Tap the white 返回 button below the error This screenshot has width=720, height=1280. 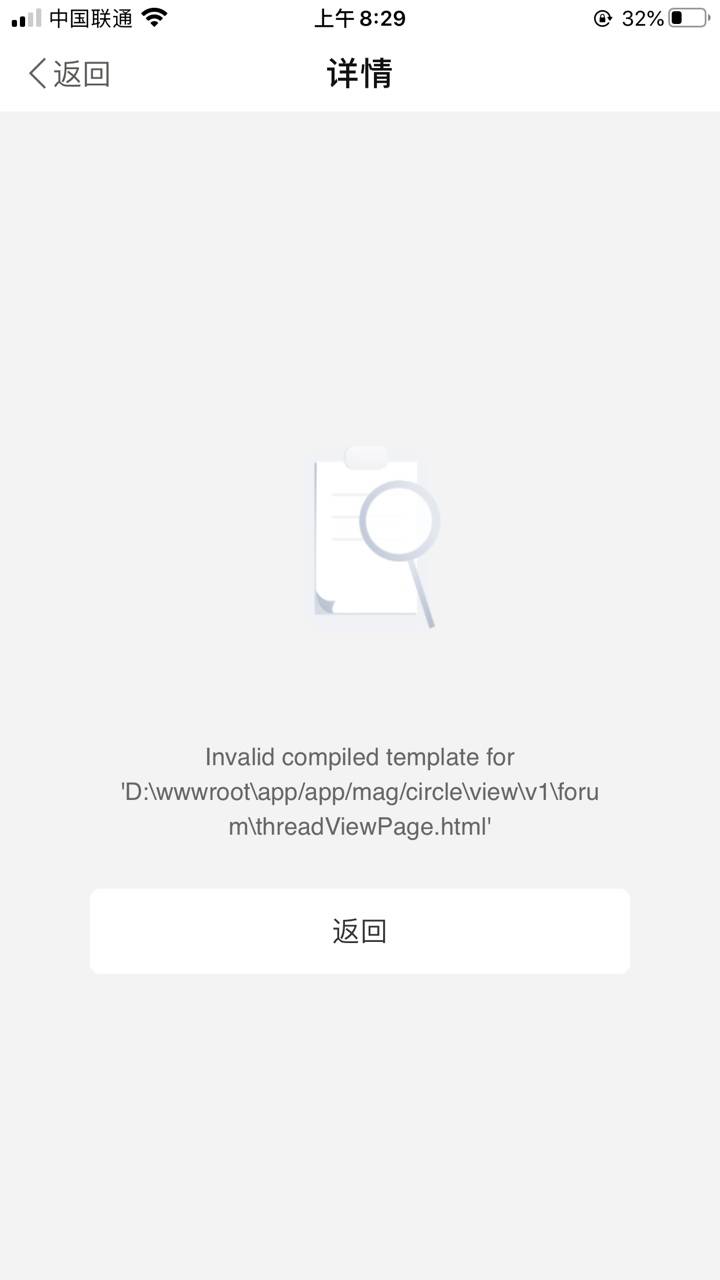pyautogui.click(x=360, y=931)
